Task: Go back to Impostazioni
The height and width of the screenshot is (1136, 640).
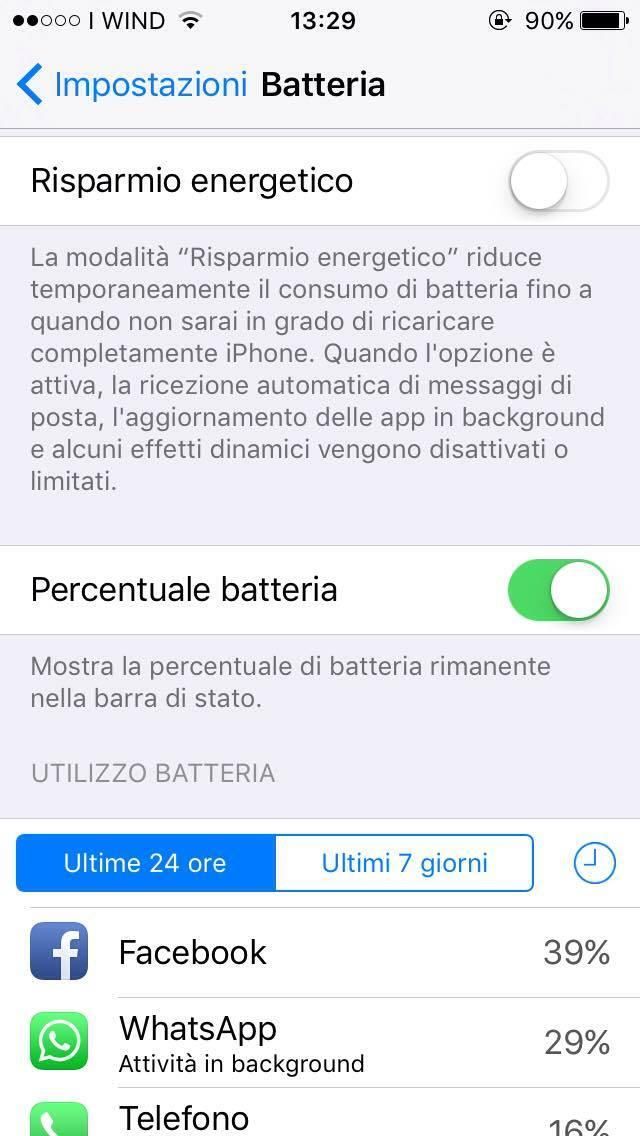Action: (131, 85)
